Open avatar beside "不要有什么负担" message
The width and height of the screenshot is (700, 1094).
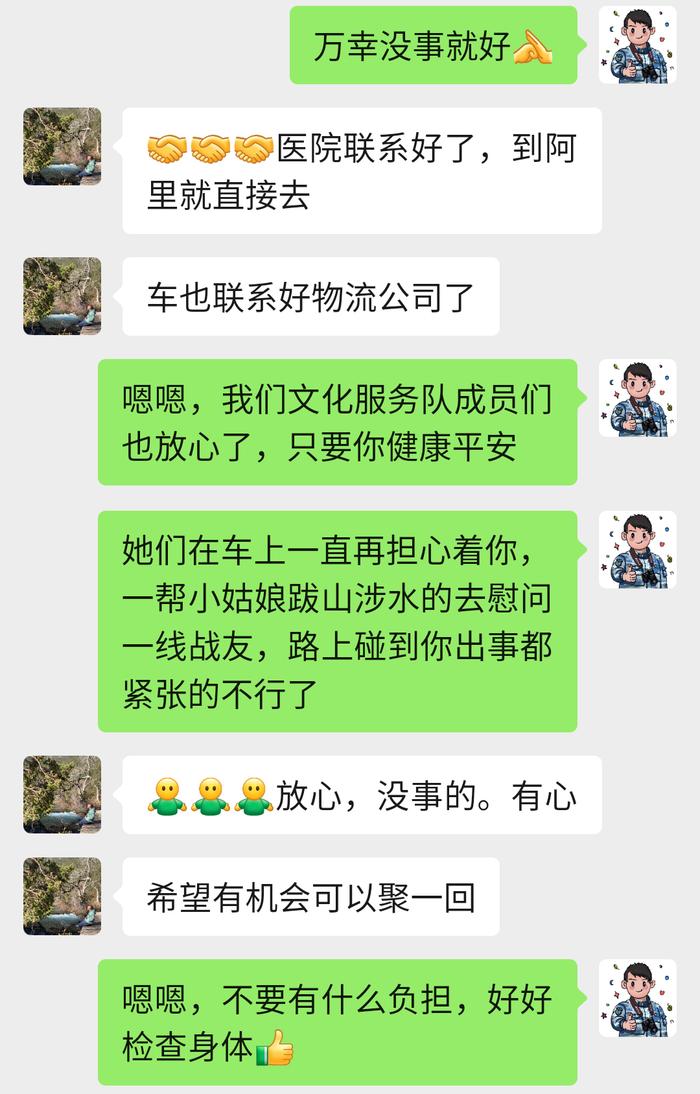point(637,998)
